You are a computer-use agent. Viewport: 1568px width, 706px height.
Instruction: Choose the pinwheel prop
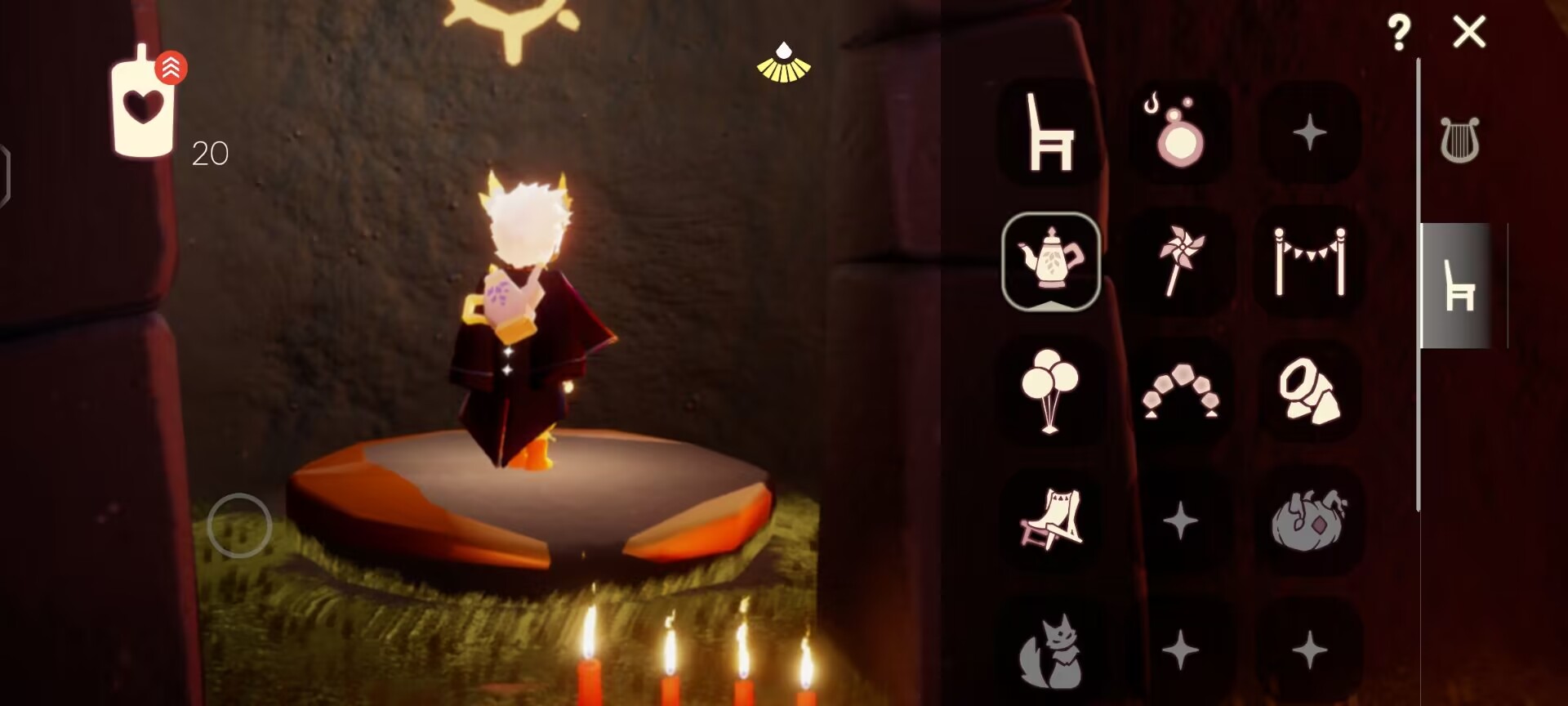1179,261
